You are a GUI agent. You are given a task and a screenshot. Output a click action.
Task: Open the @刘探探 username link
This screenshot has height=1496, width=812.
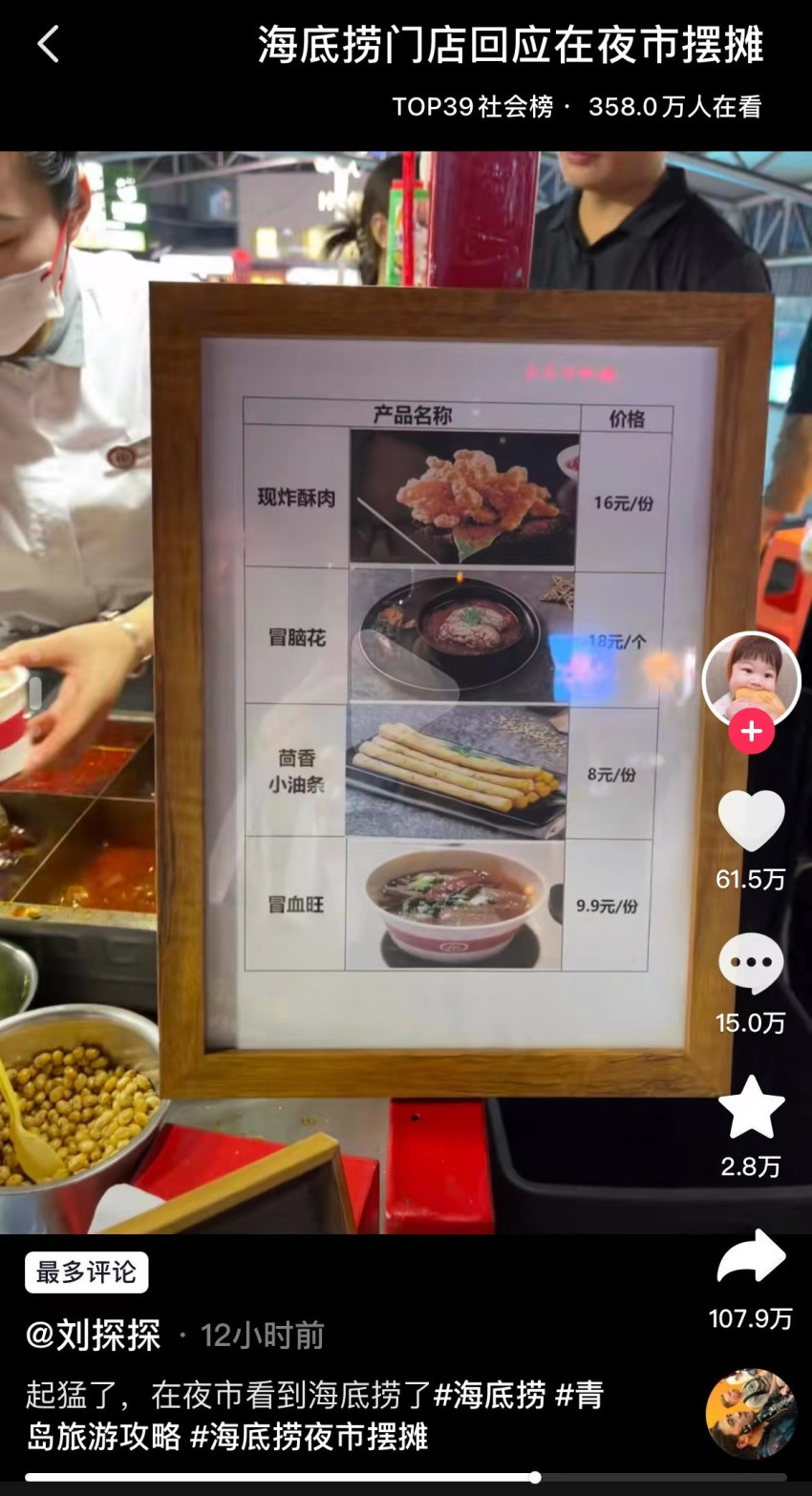pos(94,1335)
